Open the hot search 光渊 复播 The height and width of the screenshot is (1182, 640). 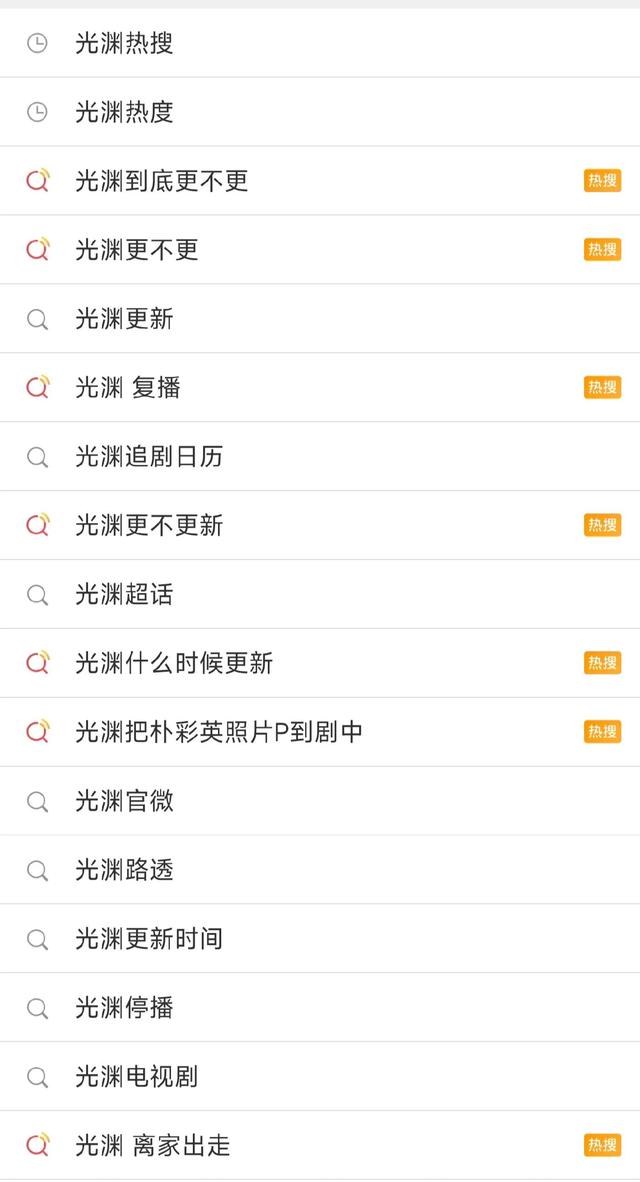(320, 387)
